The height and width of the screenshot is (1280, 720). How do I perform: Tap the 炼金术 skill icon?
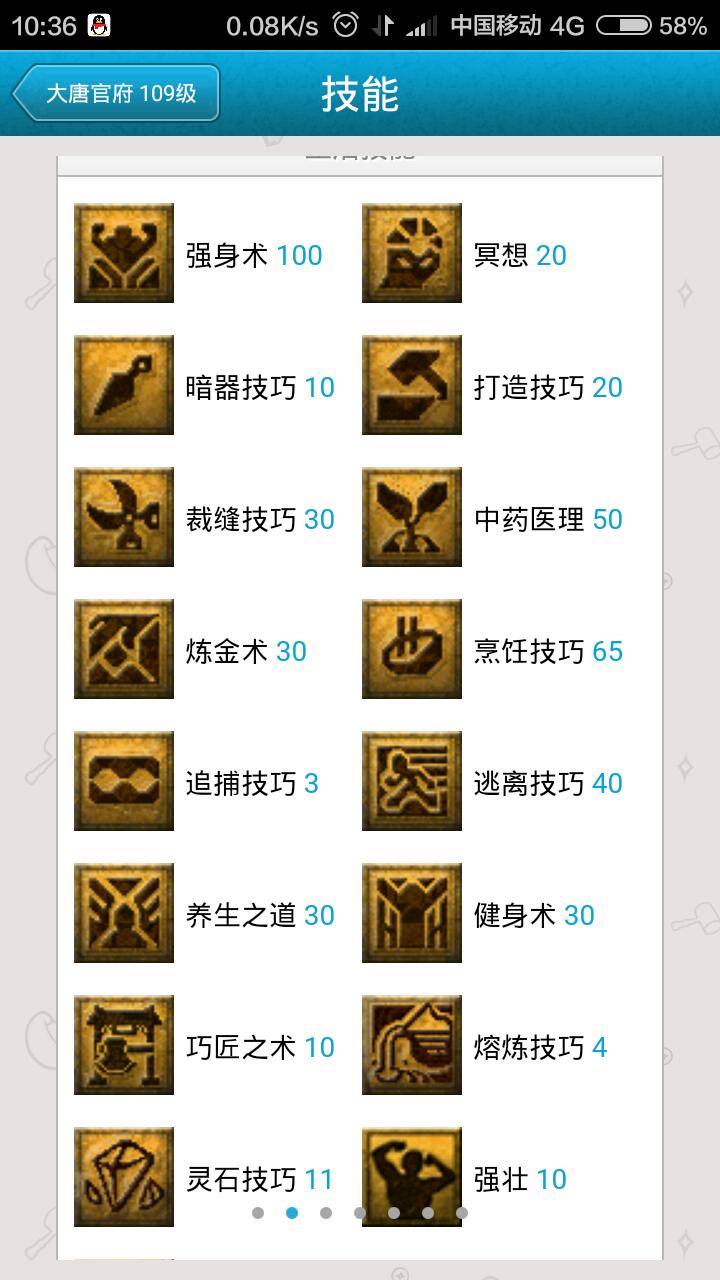pos(124,650)
